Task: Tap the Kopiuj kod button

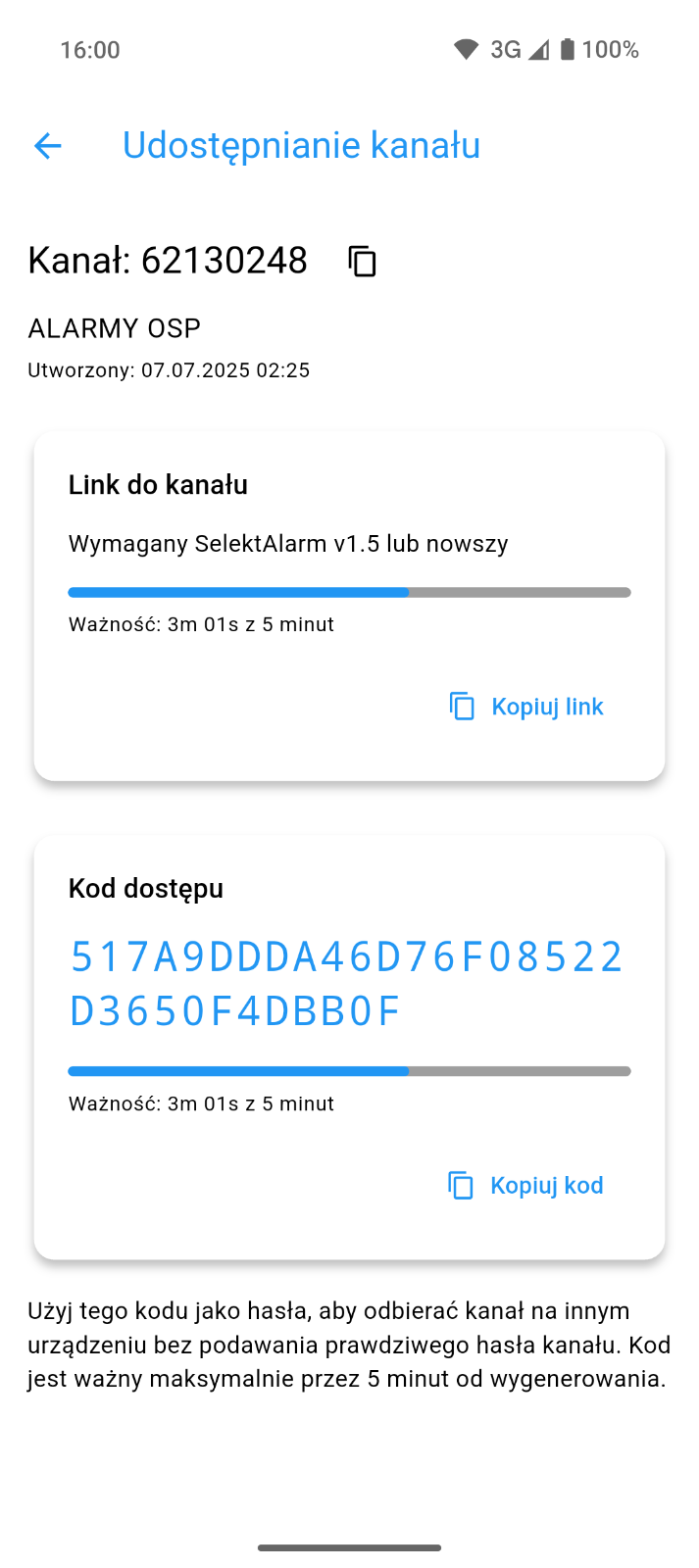Action: (525, 1186)
